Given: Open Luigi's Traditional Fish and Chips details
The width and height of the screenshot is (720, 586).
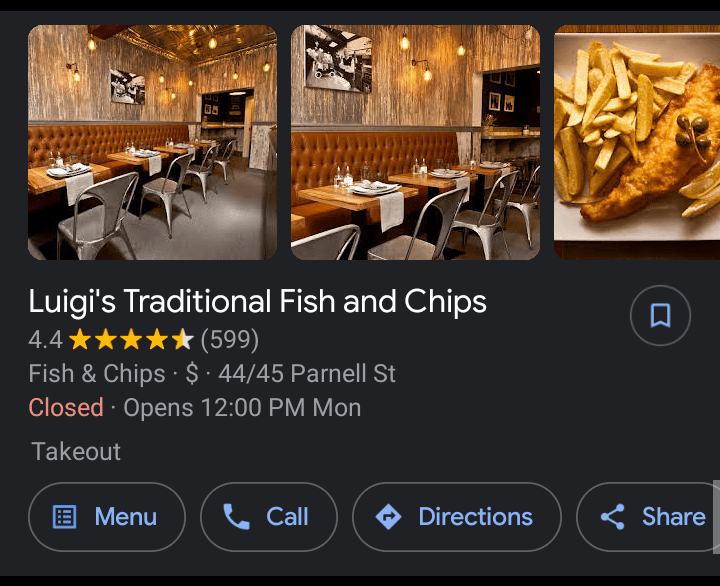Looking at the screenshot, I should click(x=258, y=302).
